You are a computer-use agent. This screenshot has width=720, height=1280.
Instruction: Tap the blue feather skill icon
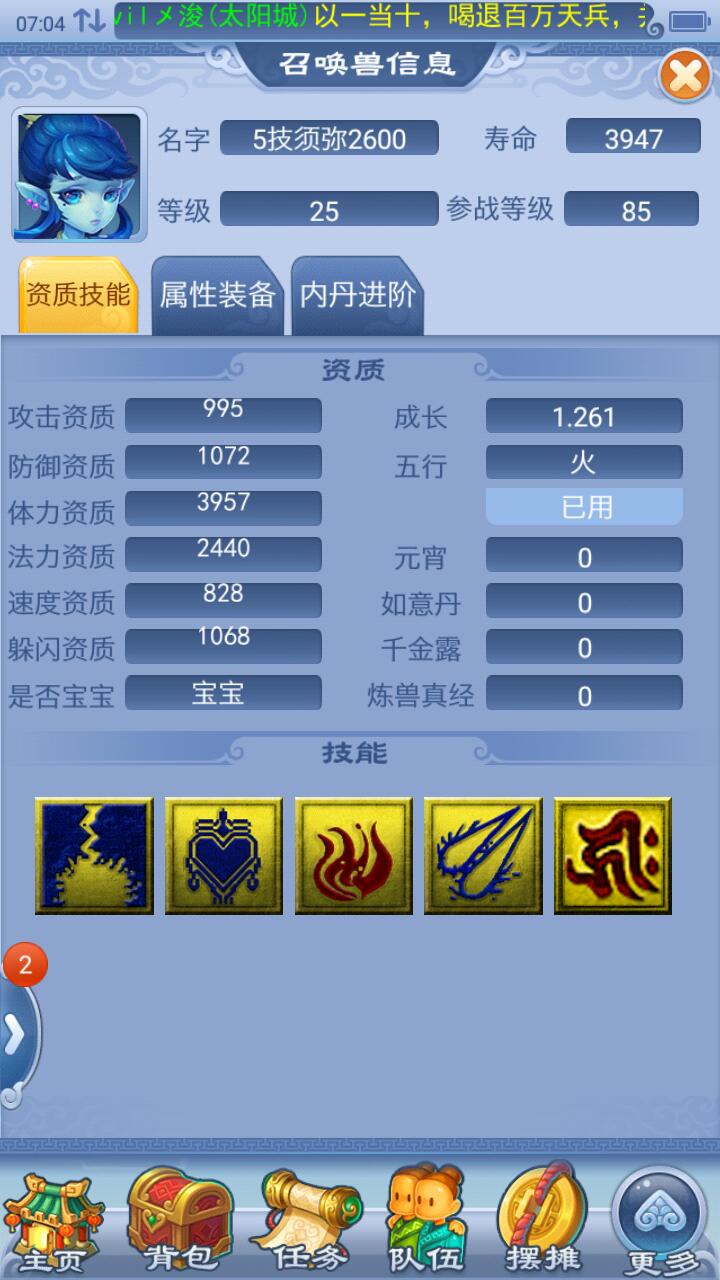[483, 856]
